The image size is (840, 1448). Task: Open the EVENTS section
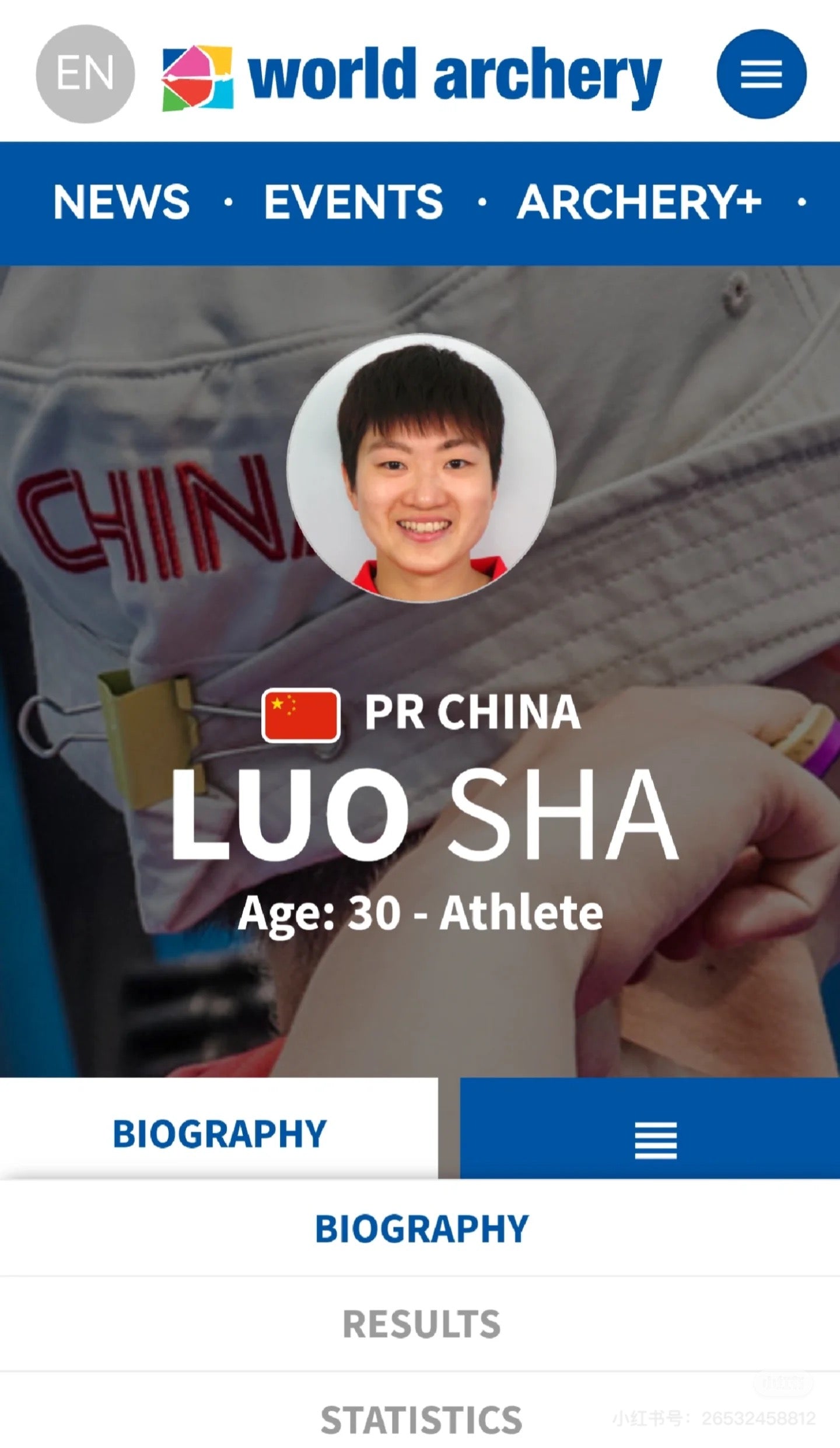353,202
